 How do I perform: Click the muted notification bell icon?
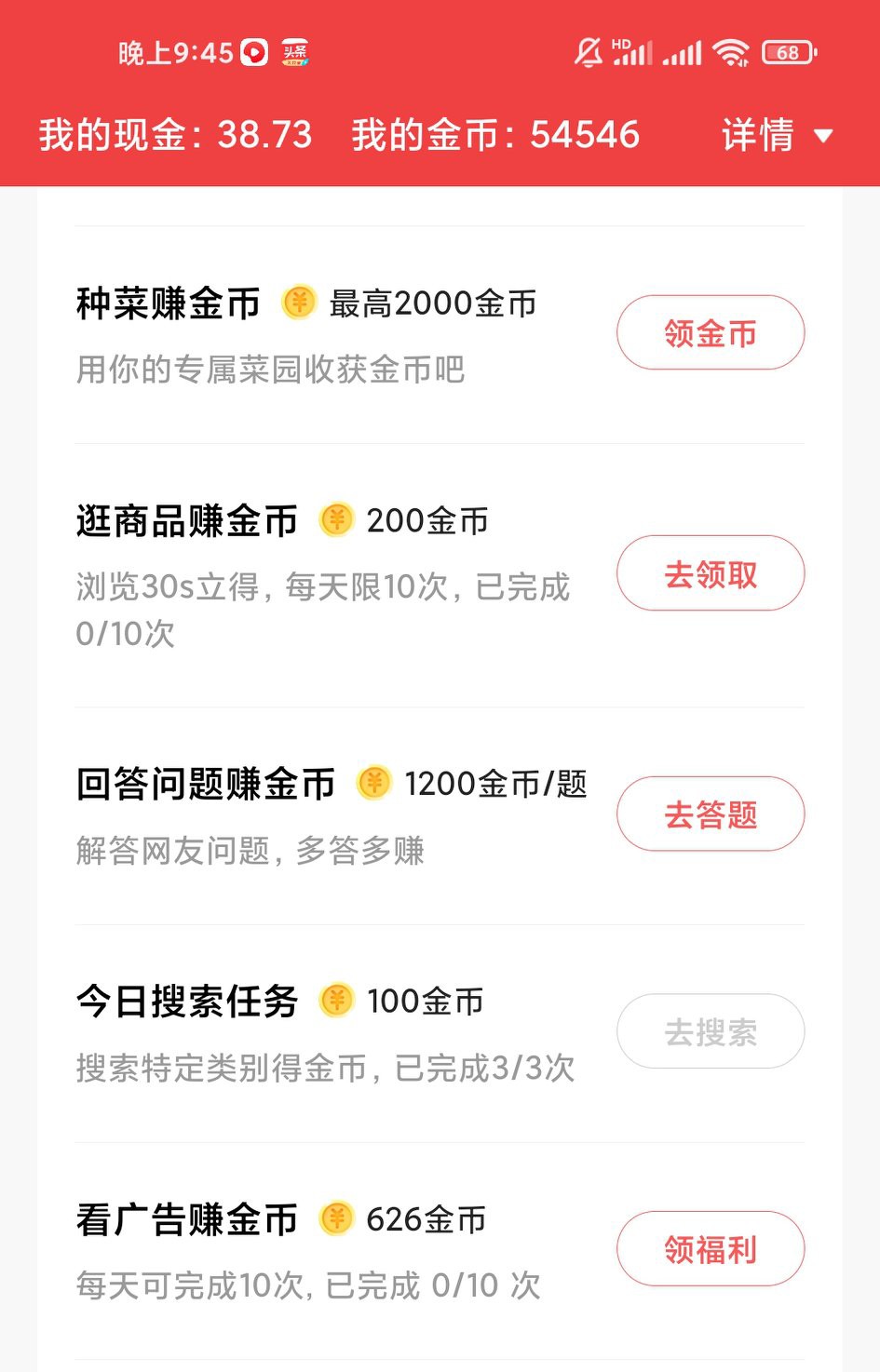588,51
